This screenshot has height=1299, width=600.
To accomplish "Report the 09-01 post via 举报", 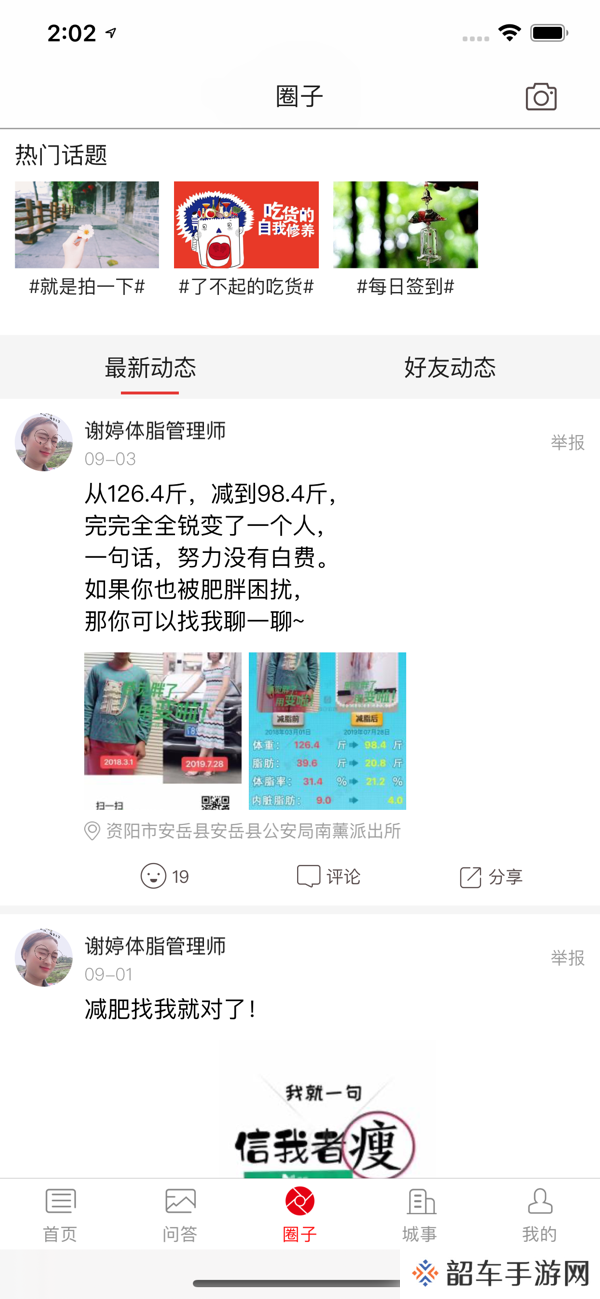I will click(567, 958).
